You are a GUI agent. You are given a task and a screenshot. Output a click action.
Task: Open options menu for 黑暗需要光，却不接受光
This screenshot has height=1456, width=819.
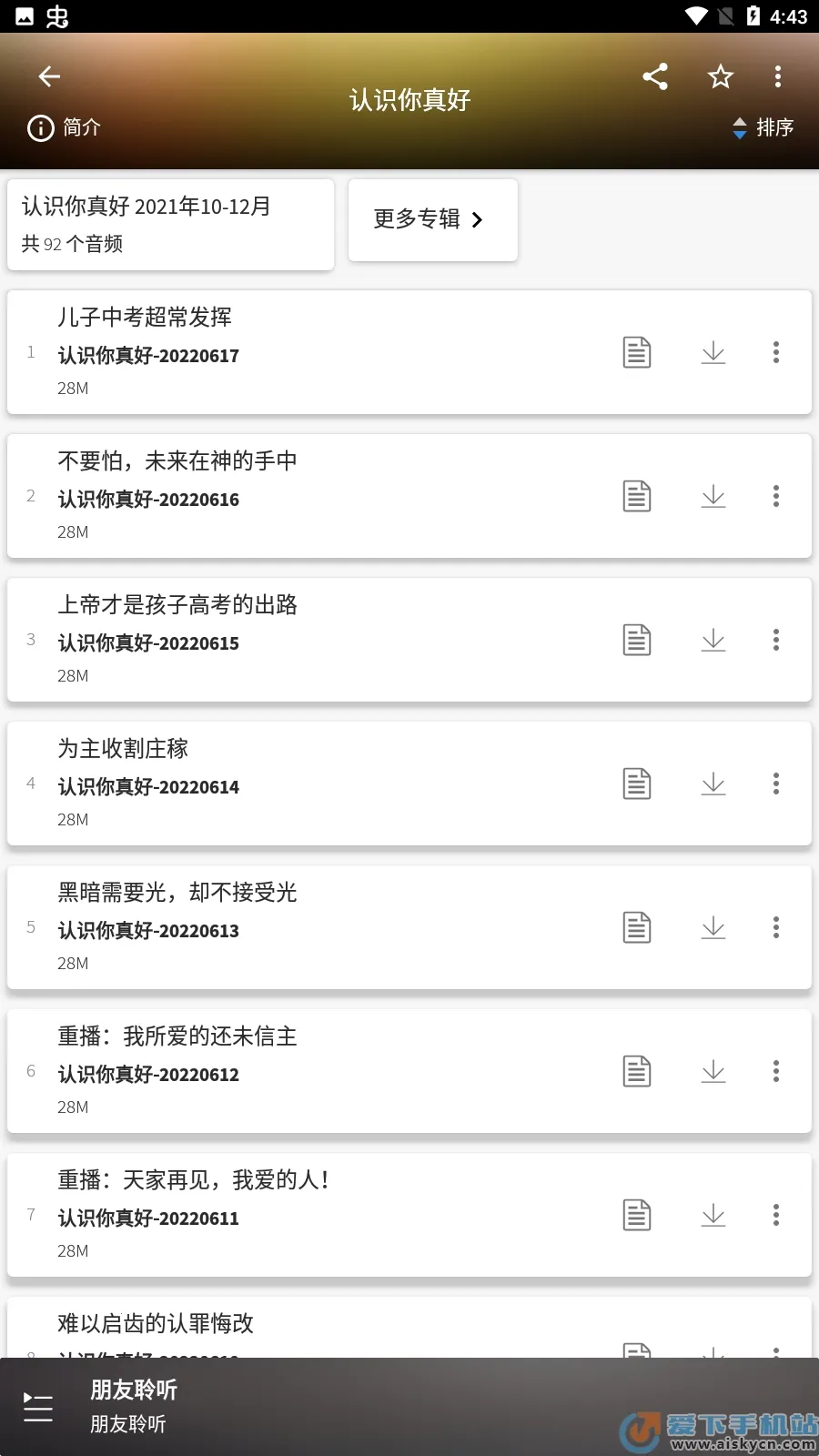tap(775, 927)
